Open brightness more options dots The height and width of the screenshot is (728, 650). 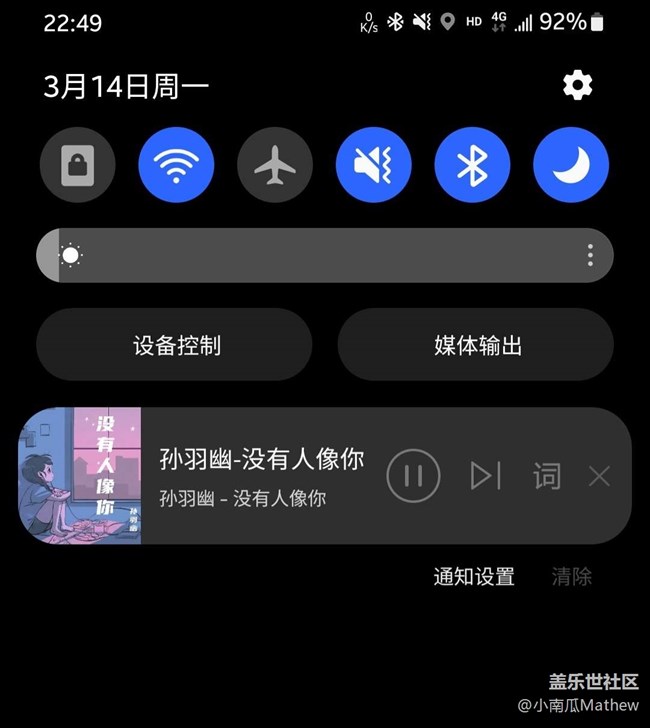pyautogui.click(x=590, y=255)
